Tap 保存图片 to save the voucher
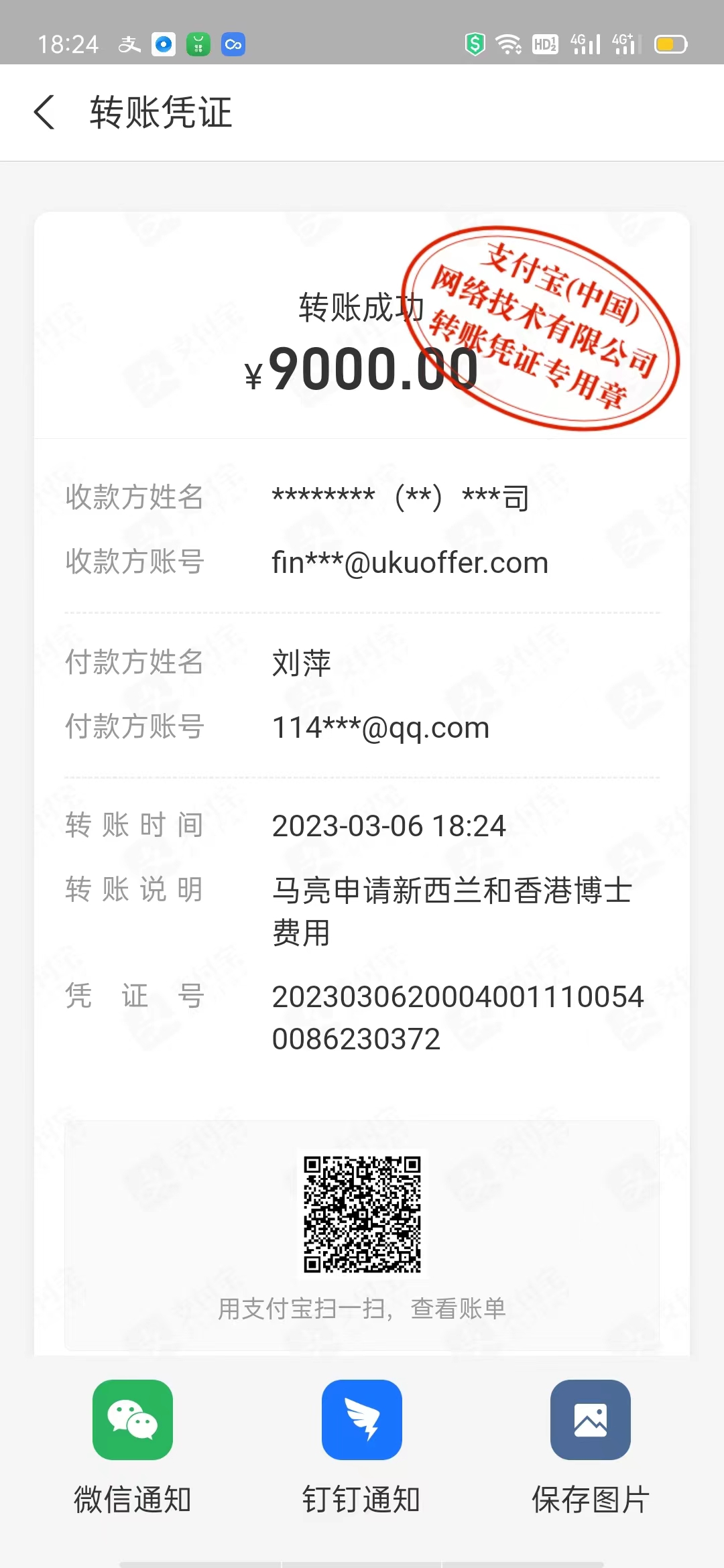The height and width of the screenshot is (1568, 724). 590,1420
